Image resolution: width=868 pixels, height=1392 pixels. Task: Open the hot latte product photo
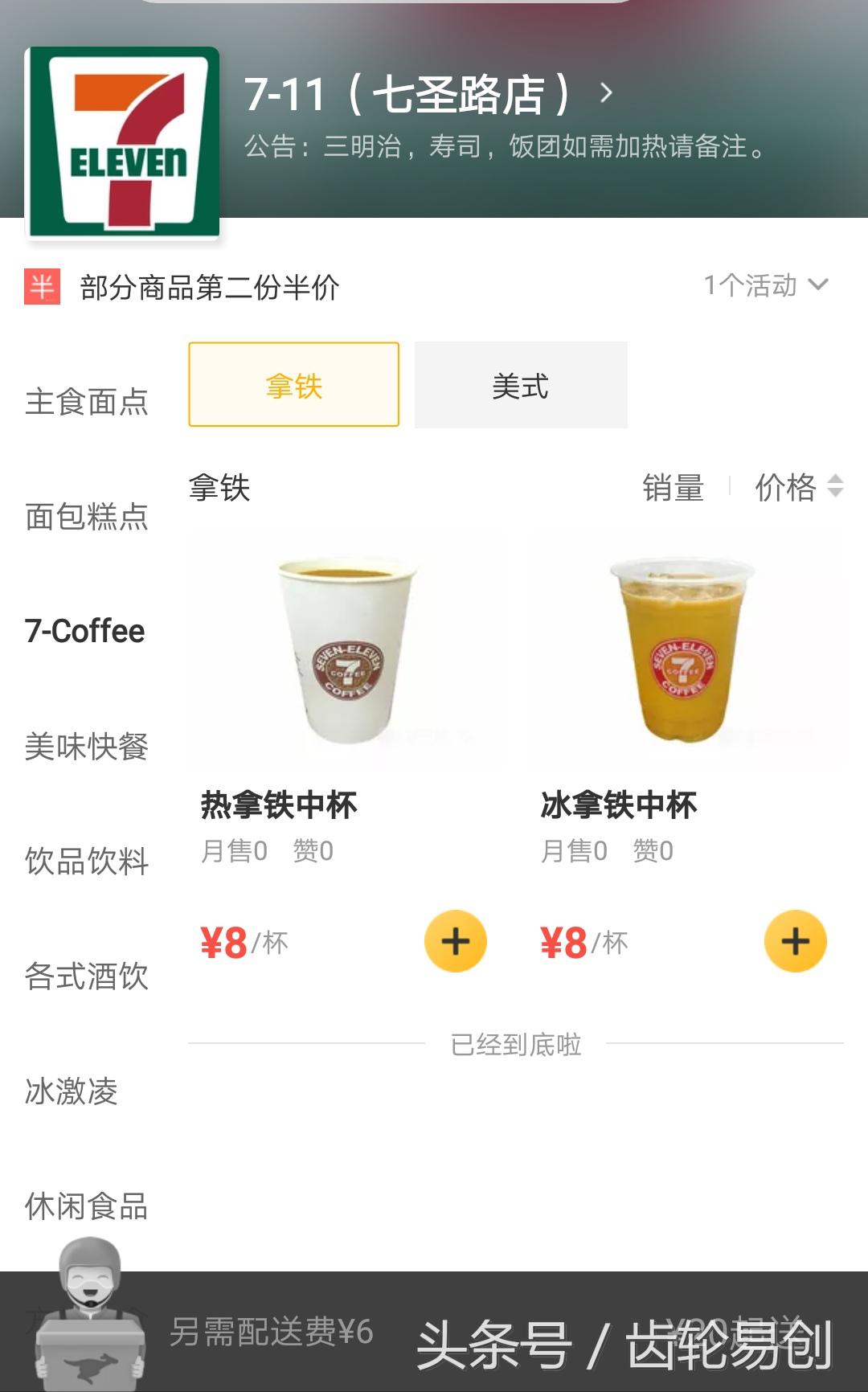(x=346, y=655)
